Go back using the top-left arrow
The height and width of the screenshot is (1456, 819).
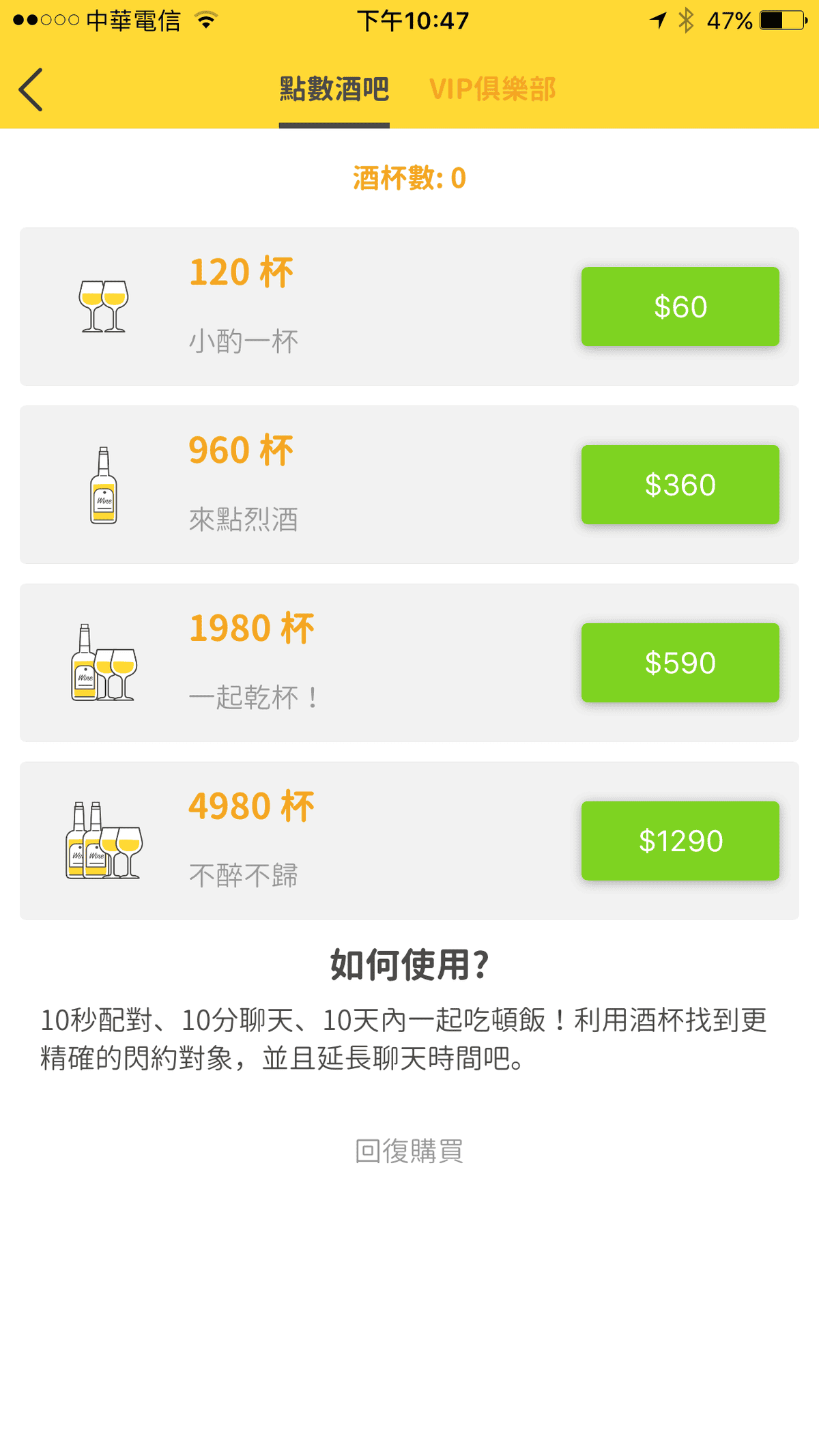tap(31, 89)
